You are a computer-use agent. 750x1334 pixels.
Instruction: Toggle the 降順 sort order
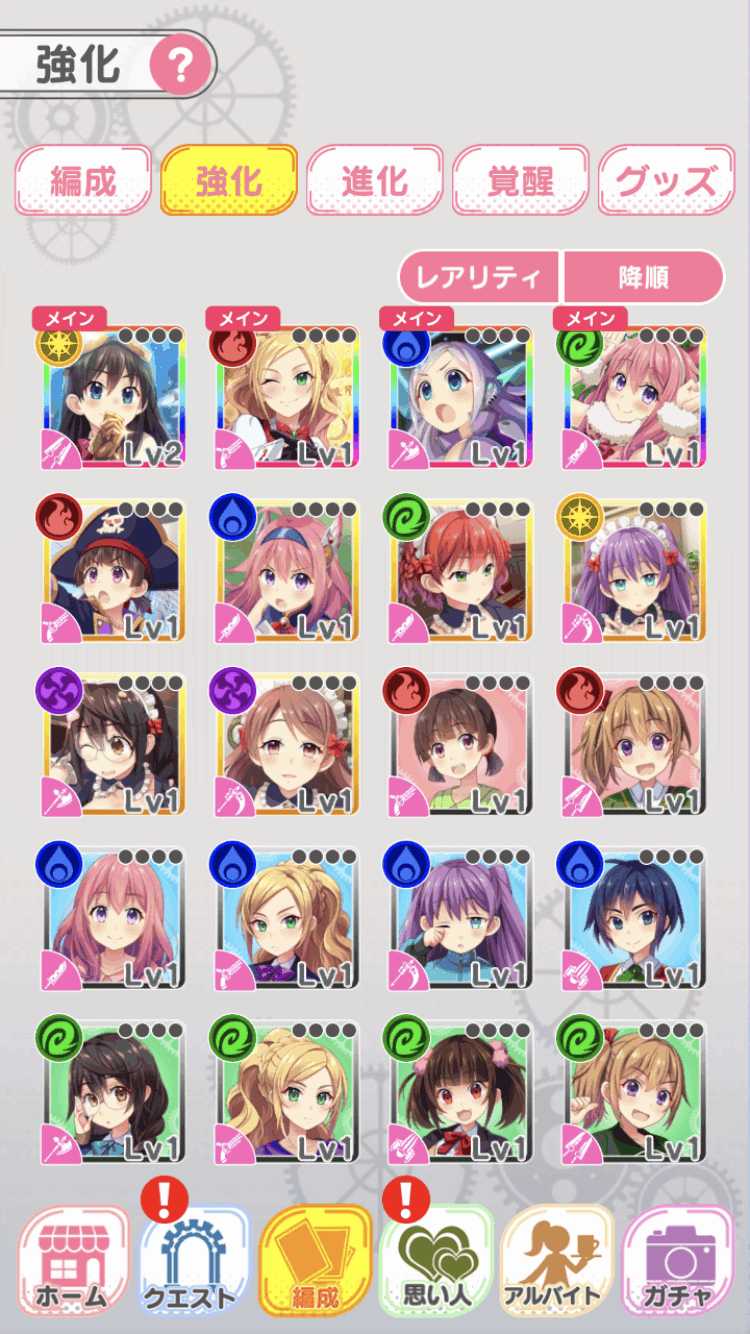pyautogui.click(x=642, y=277)
